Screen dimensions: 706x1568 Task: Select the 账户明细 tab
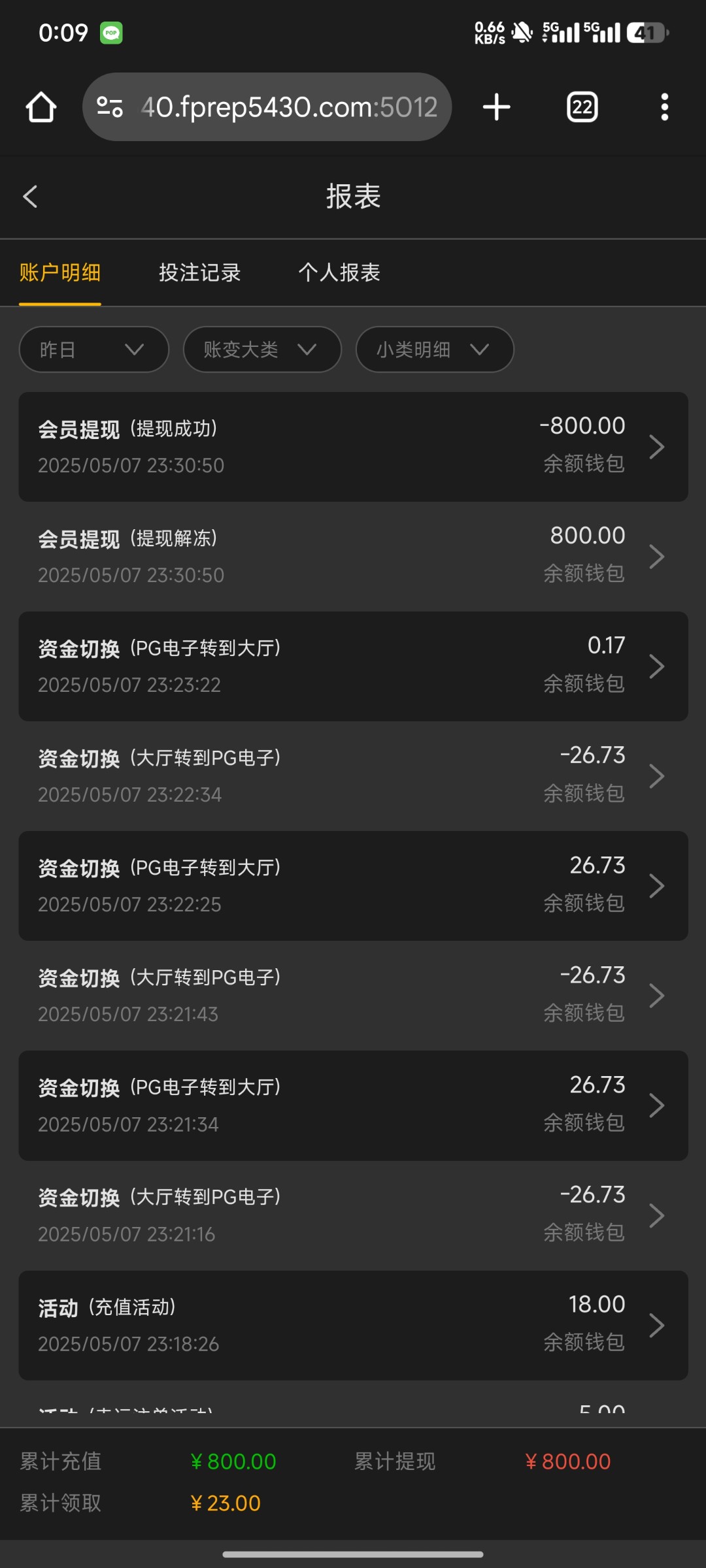point(60,272)
